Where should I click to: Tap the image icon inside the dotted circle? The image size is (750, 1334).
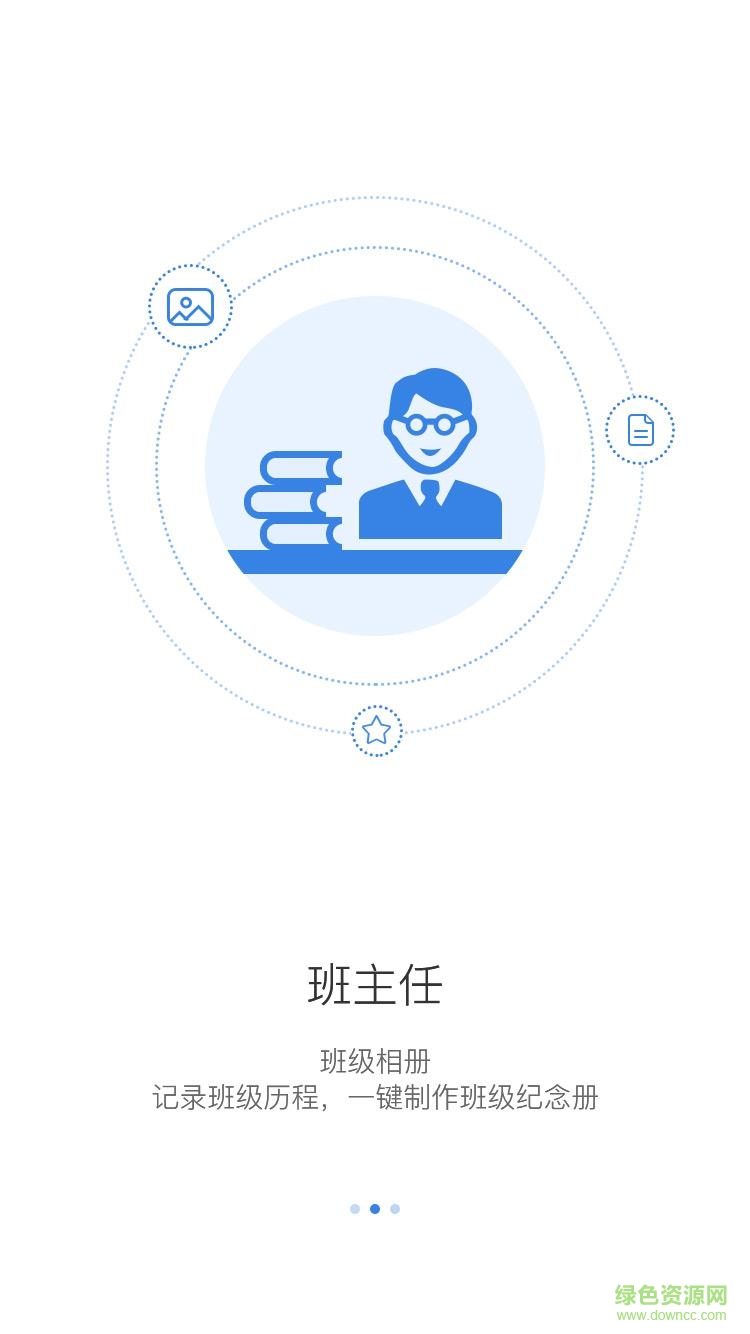coord(190,308)
